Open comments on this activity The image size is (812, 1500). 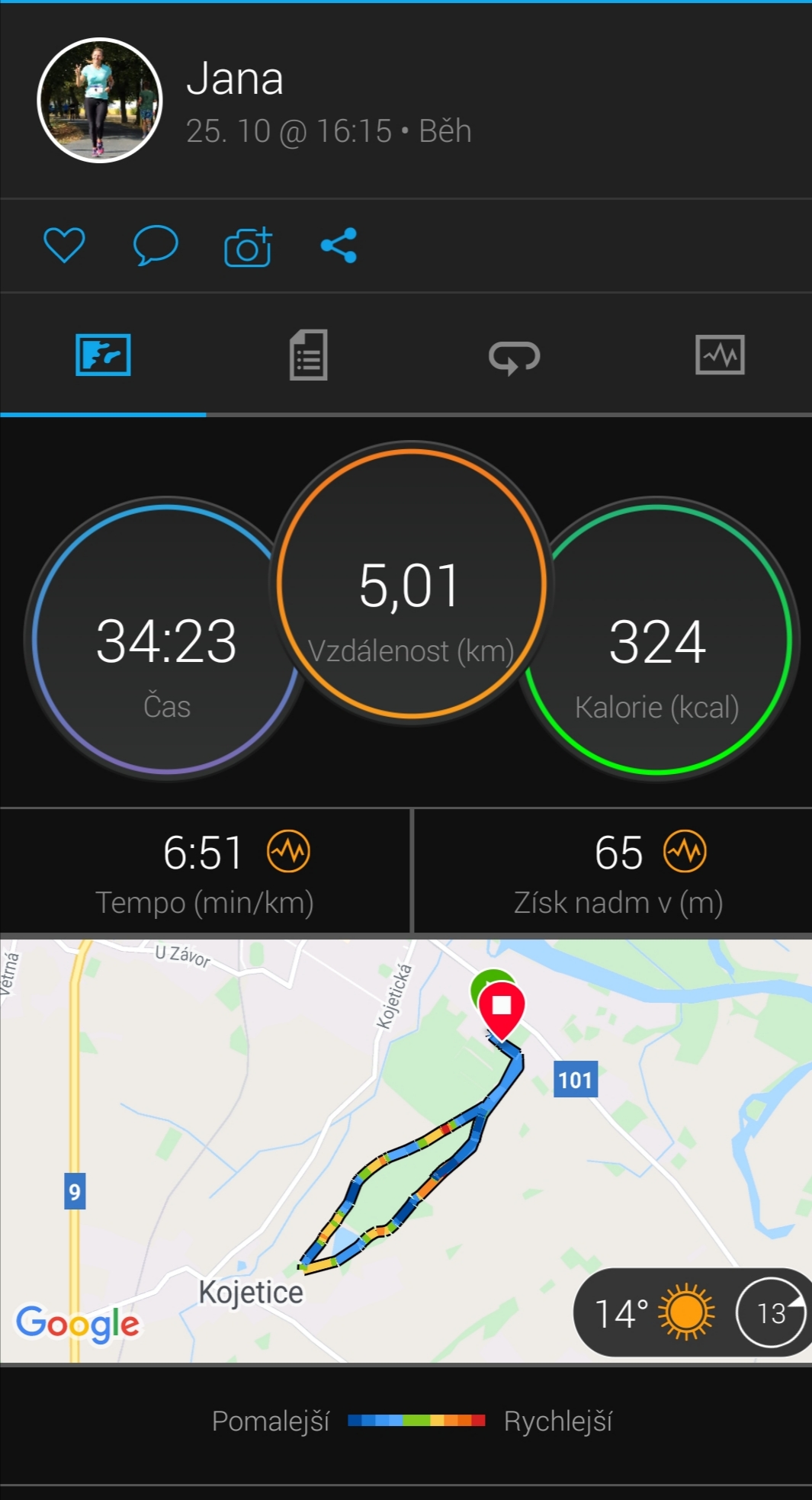[156, 246]
